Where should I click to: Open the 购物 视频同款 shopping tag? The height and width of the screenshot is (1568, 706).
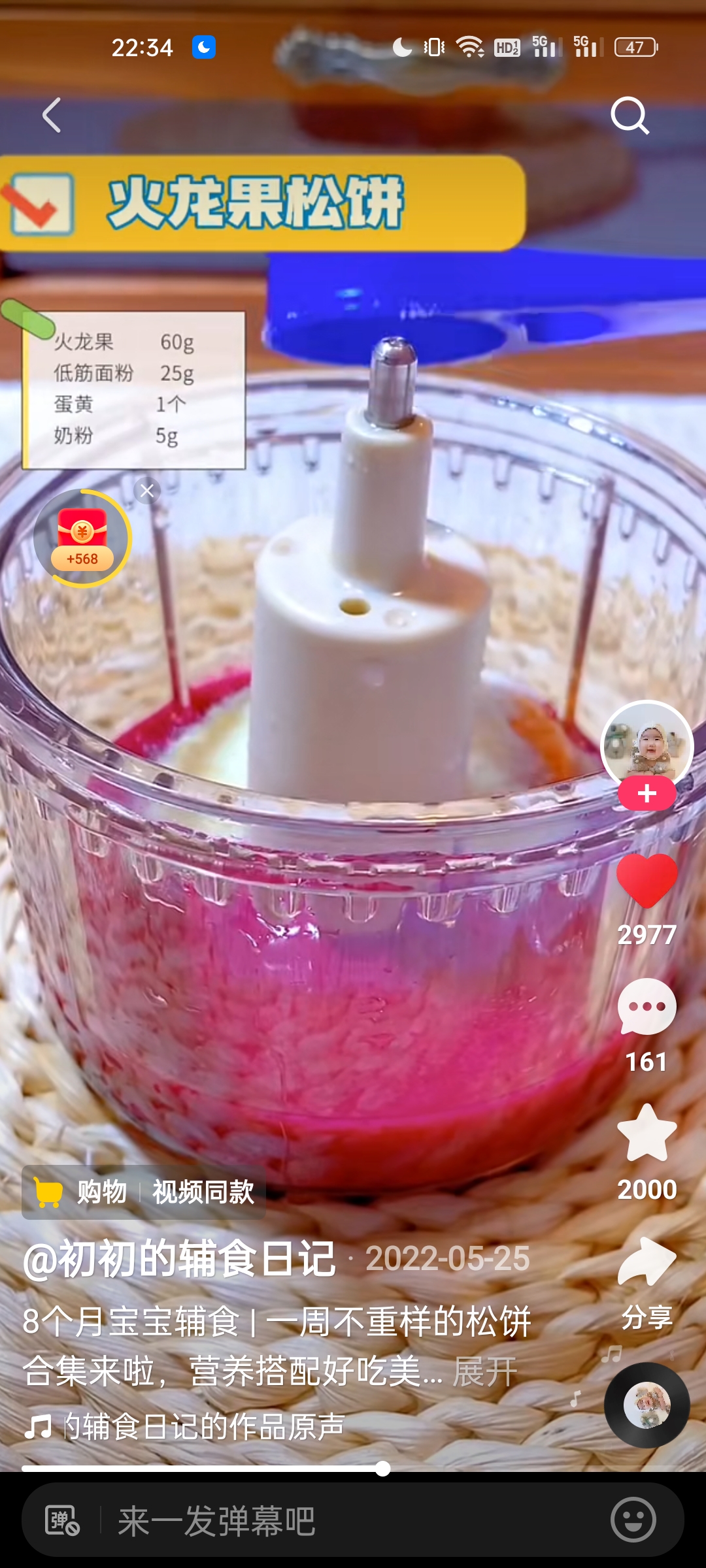[x=144, y=1192]
